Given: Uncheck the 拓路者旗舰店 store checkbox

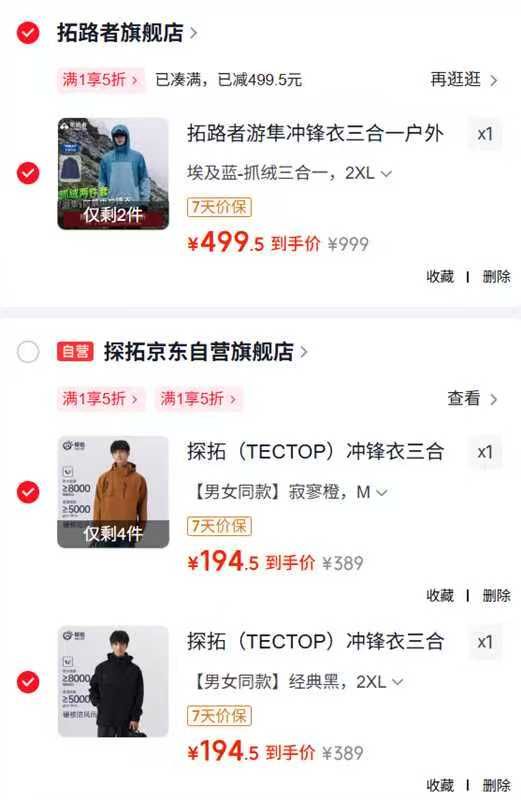Looking at the screenshot, I should (x=28, y=33).
